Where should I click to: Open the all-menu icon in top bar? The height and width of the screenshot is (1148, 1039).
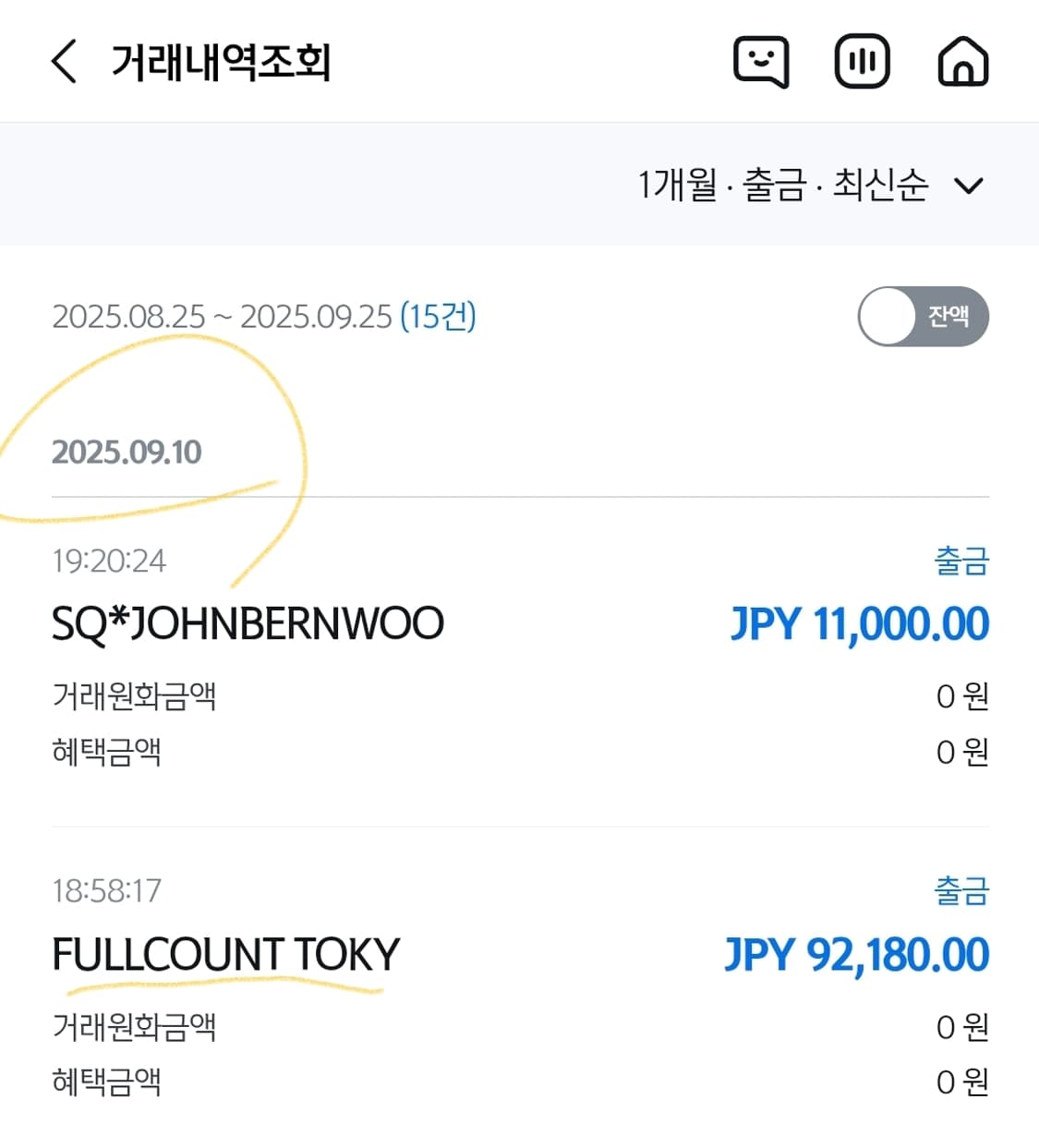click(862, 62)
